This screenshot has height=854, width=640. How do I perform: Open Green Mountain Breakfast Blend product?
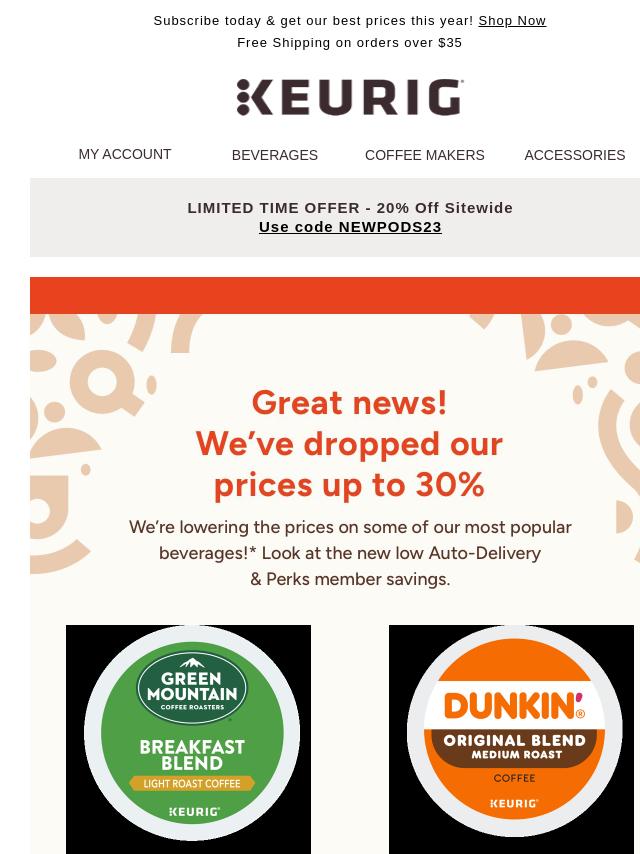[x=189, y=737]
